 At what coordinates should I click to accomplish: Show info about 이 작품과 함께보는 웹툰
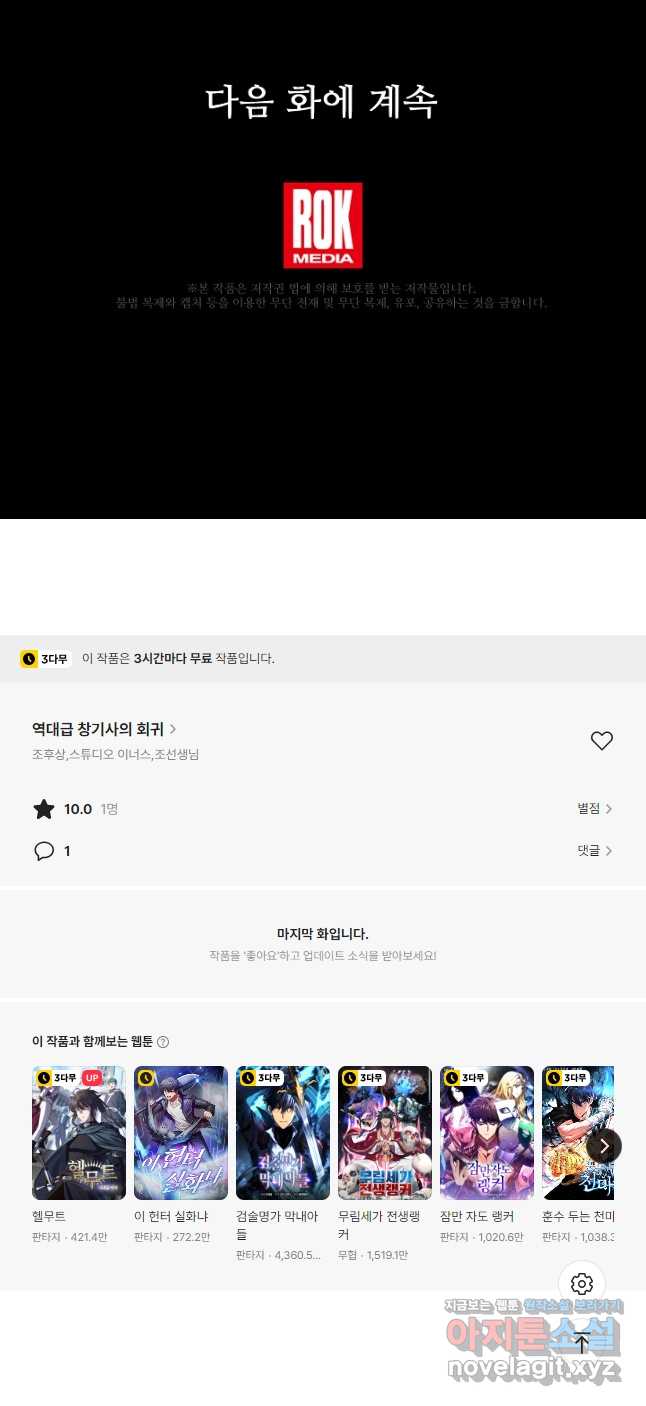(x=163, y=1042)
